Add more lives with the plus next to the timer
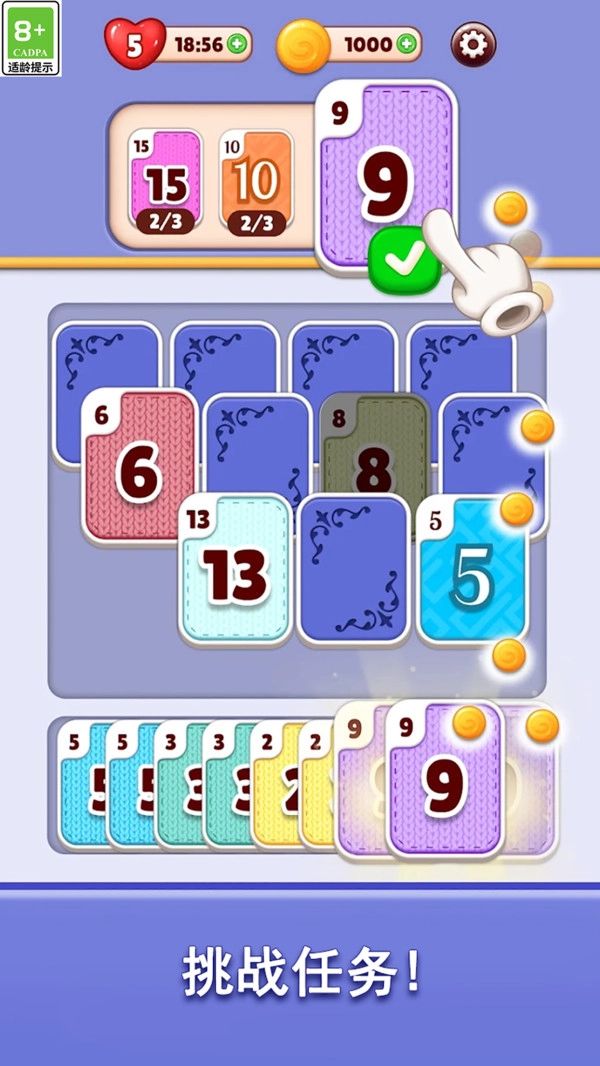Screen dimensions: 600x1066 point(235,44)
